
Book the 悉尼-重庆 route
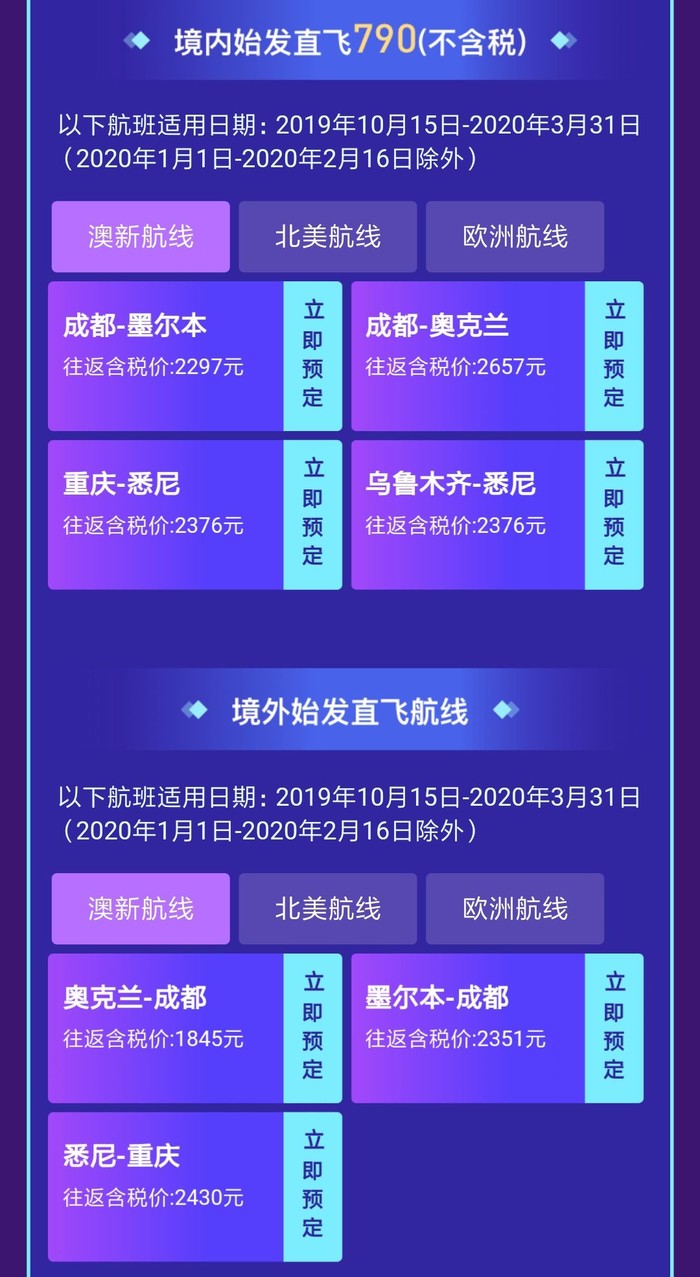point(313,1186)
